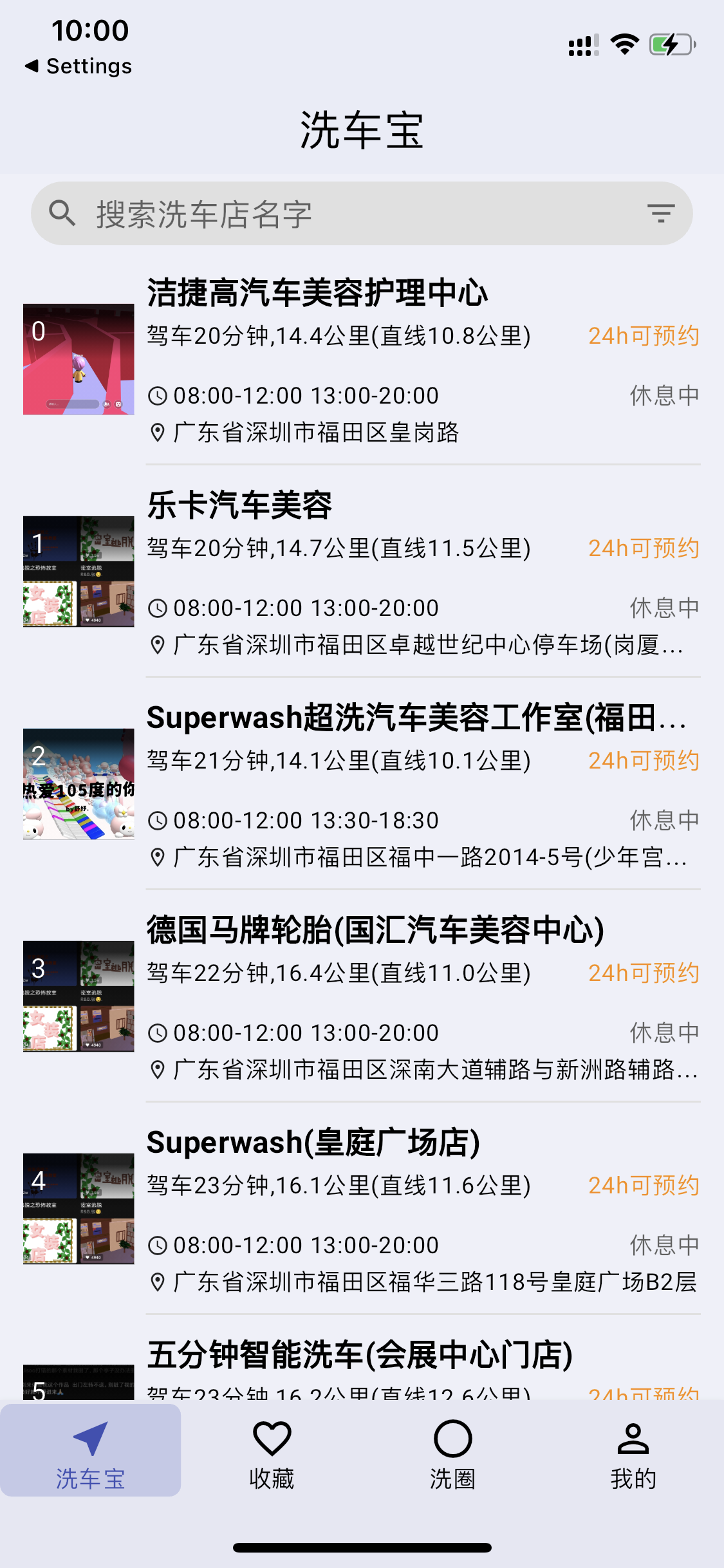Image resolution: width=724 pixels, height=1568 pixels.
Task: Return to Settings via back link
Action: pyautogui.click(x=79, y=66)
